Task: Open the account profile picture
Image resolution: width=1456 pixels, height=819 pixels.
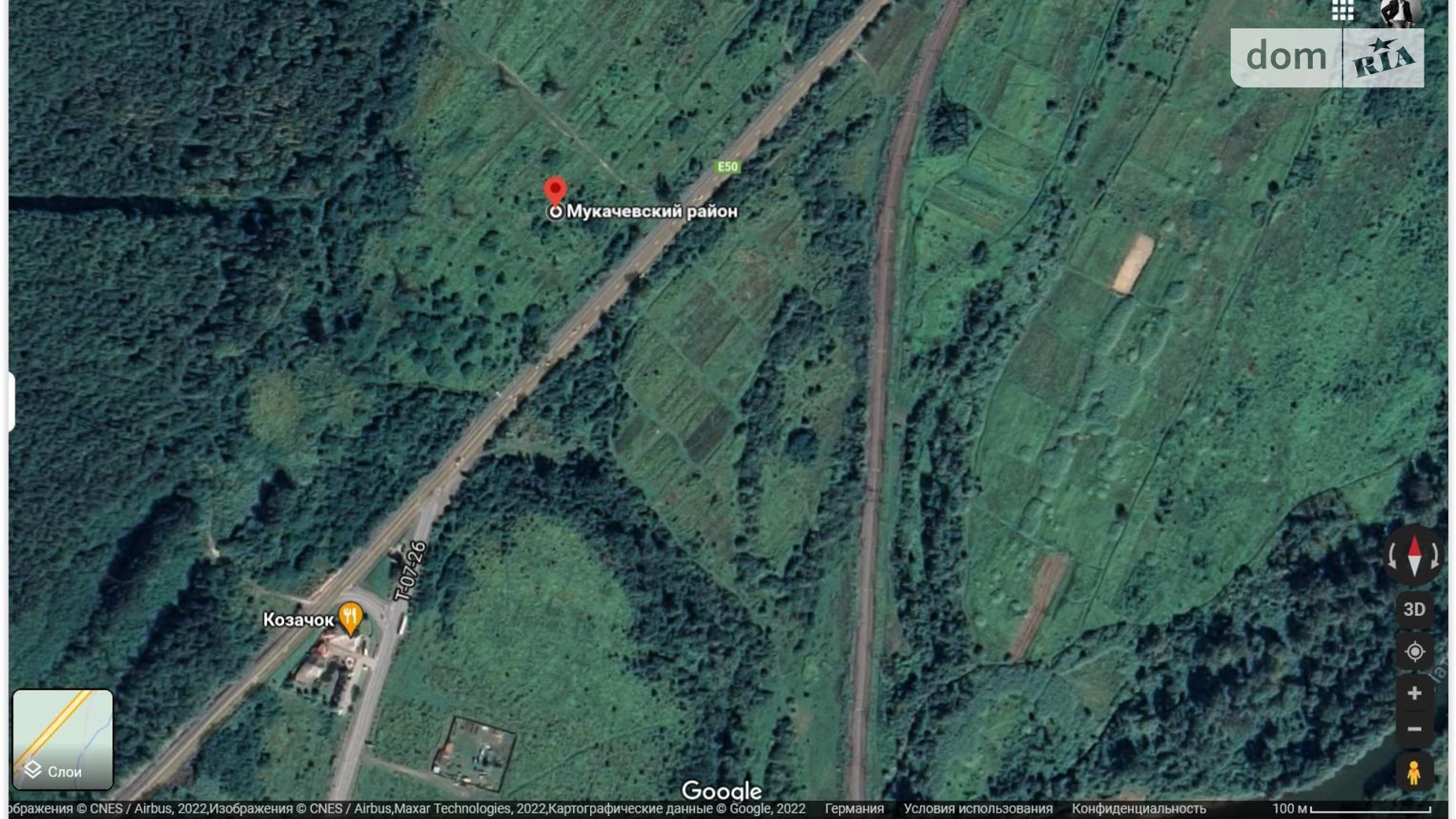Action: tap(1400, 12)
